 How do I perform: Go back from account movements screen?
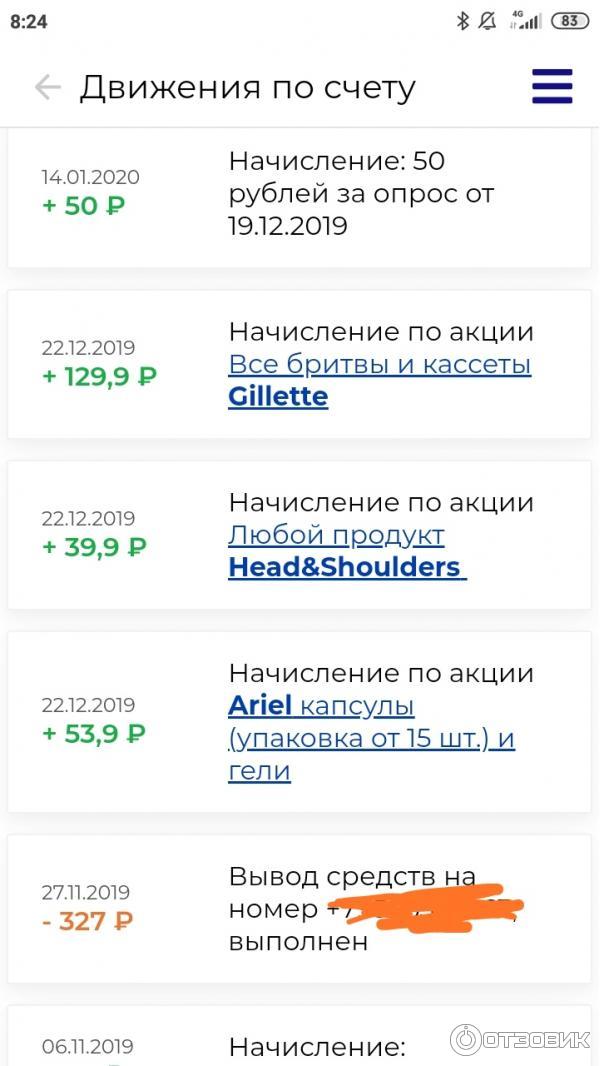point(47,88)
